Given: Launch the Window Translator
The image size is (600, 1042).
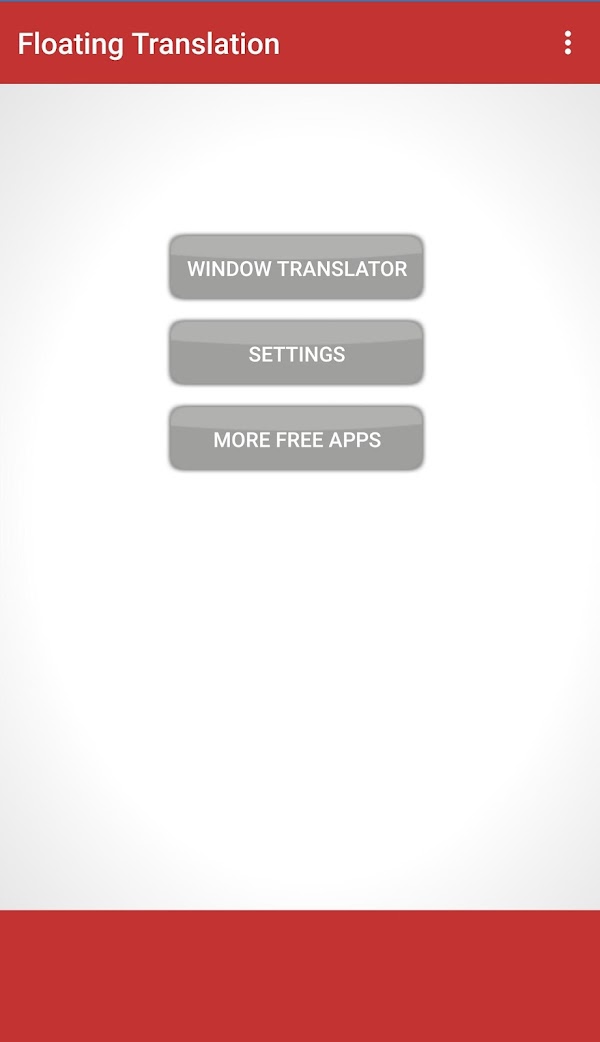Looking at the screenshot, I should [x=296, y=268].
